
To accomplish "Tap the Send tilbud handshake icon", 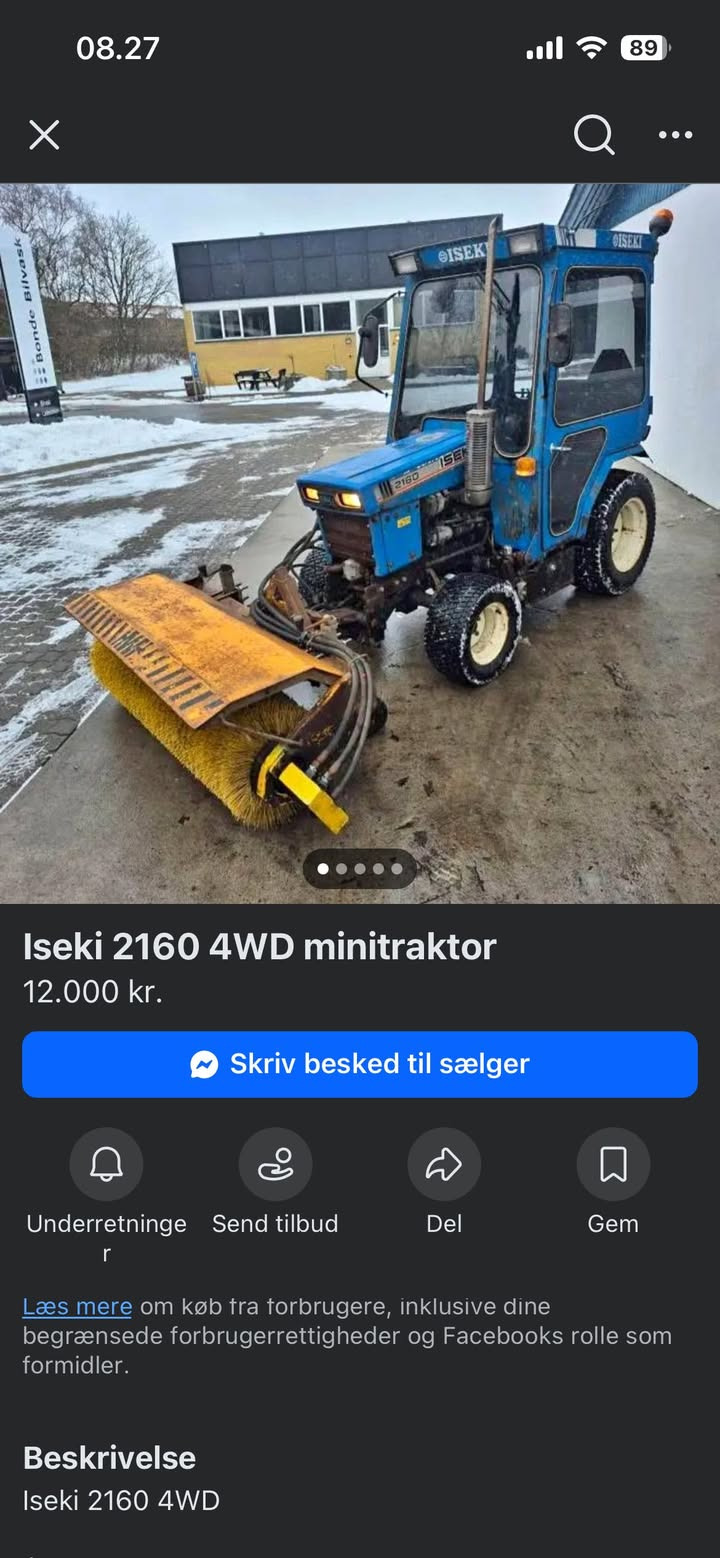I will (x=275, y=1164).
